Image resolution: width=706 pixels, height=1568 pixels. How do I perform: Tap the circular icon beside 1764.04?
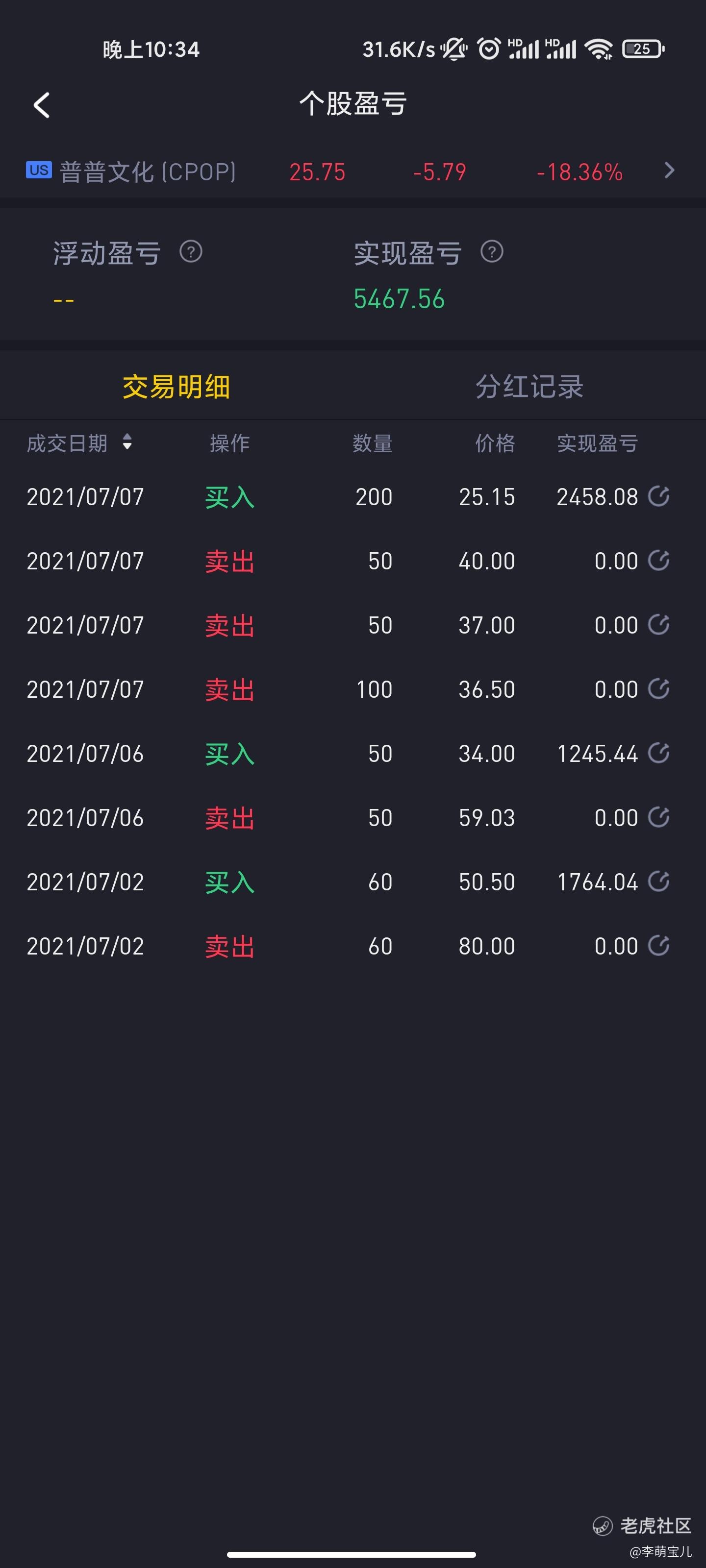(x=658, y=882)
